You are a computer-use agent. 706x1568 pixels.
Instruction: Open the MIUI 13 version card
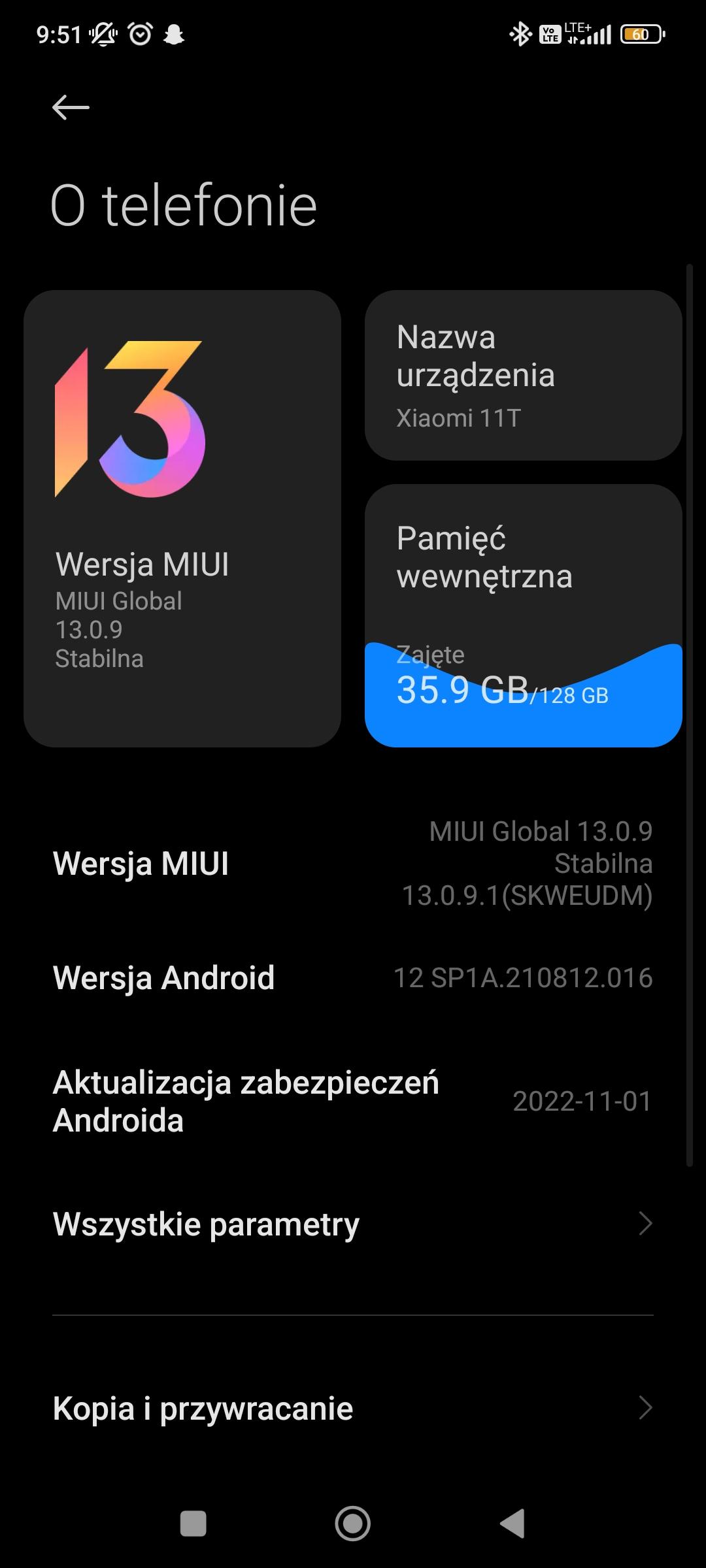[182, 518]
